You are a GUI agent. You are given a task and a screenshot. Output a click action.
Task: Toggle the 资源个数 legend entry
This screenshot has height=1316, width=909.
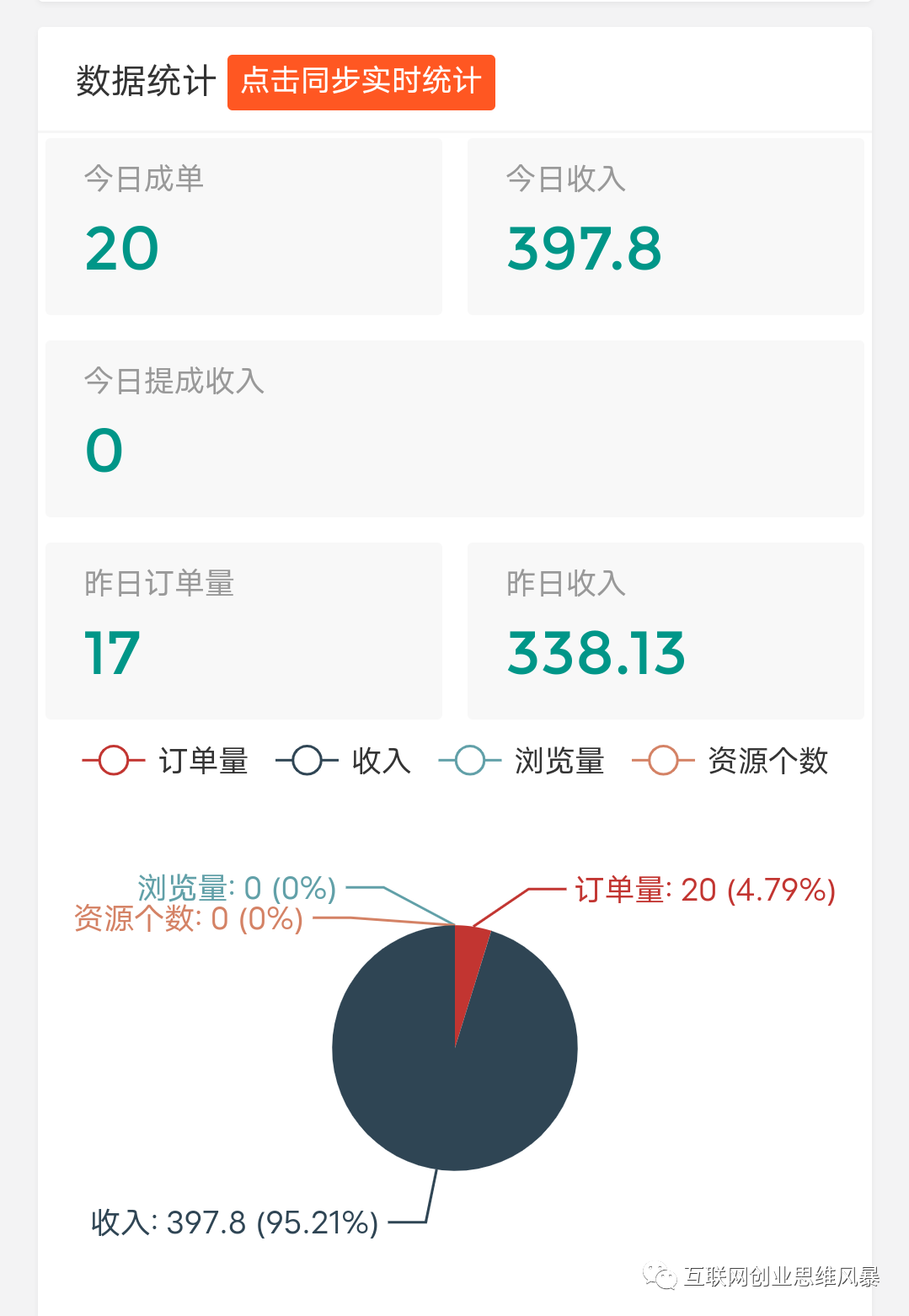pyautogui.click(x=730, y=761)
